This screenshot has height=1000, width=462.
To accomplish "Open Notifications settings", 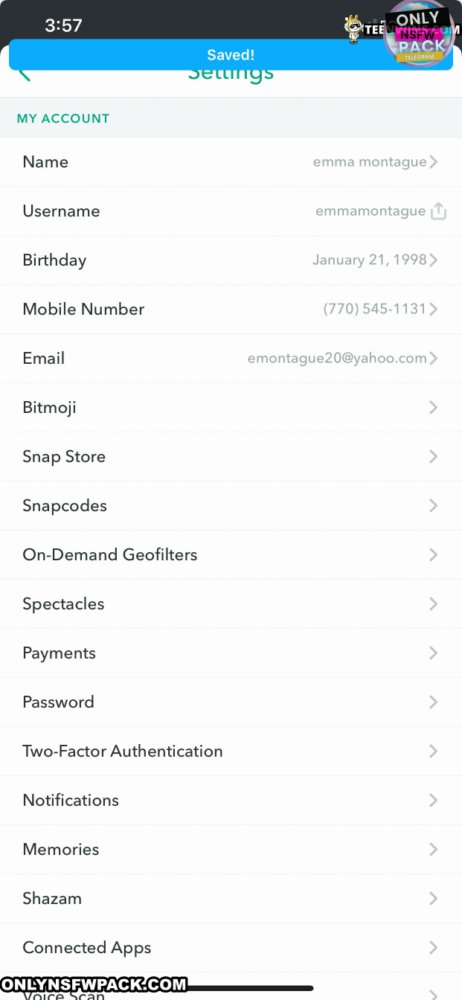I will pos(231,800).
